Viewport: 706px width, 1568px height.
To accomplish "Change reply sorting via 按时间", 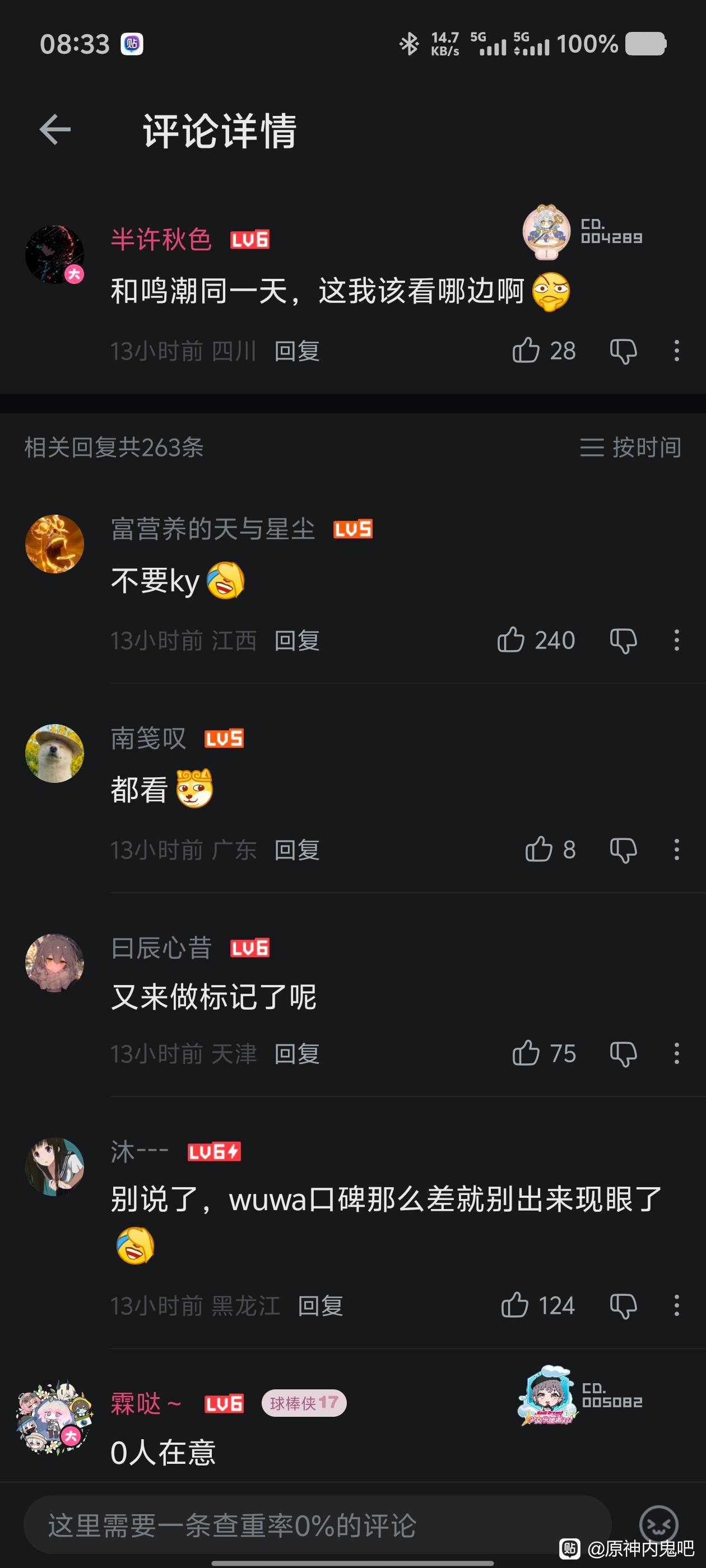I will (630, 447).
